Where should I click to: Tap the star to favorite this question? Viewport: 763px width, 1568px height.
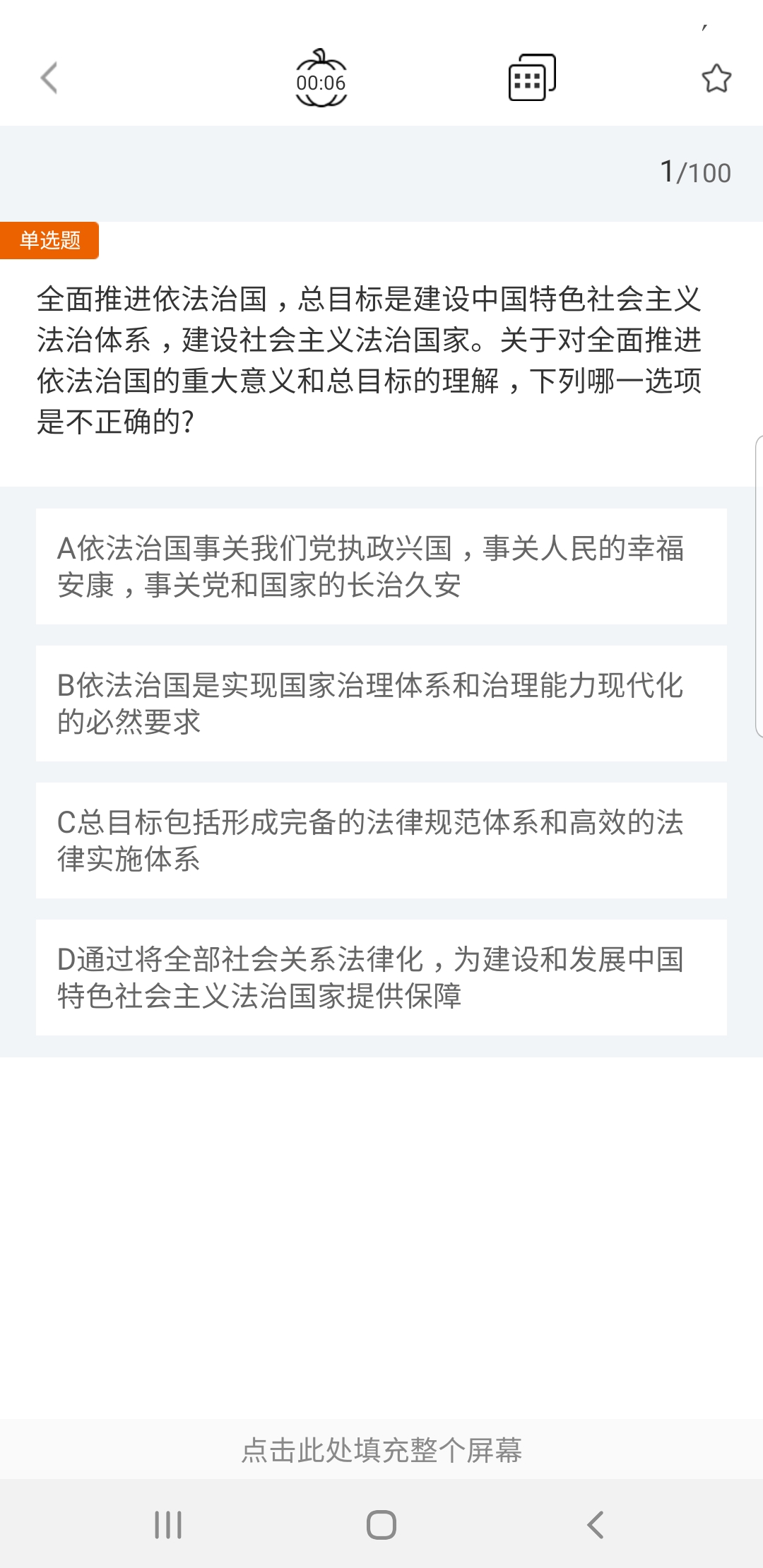pos(716,78)
